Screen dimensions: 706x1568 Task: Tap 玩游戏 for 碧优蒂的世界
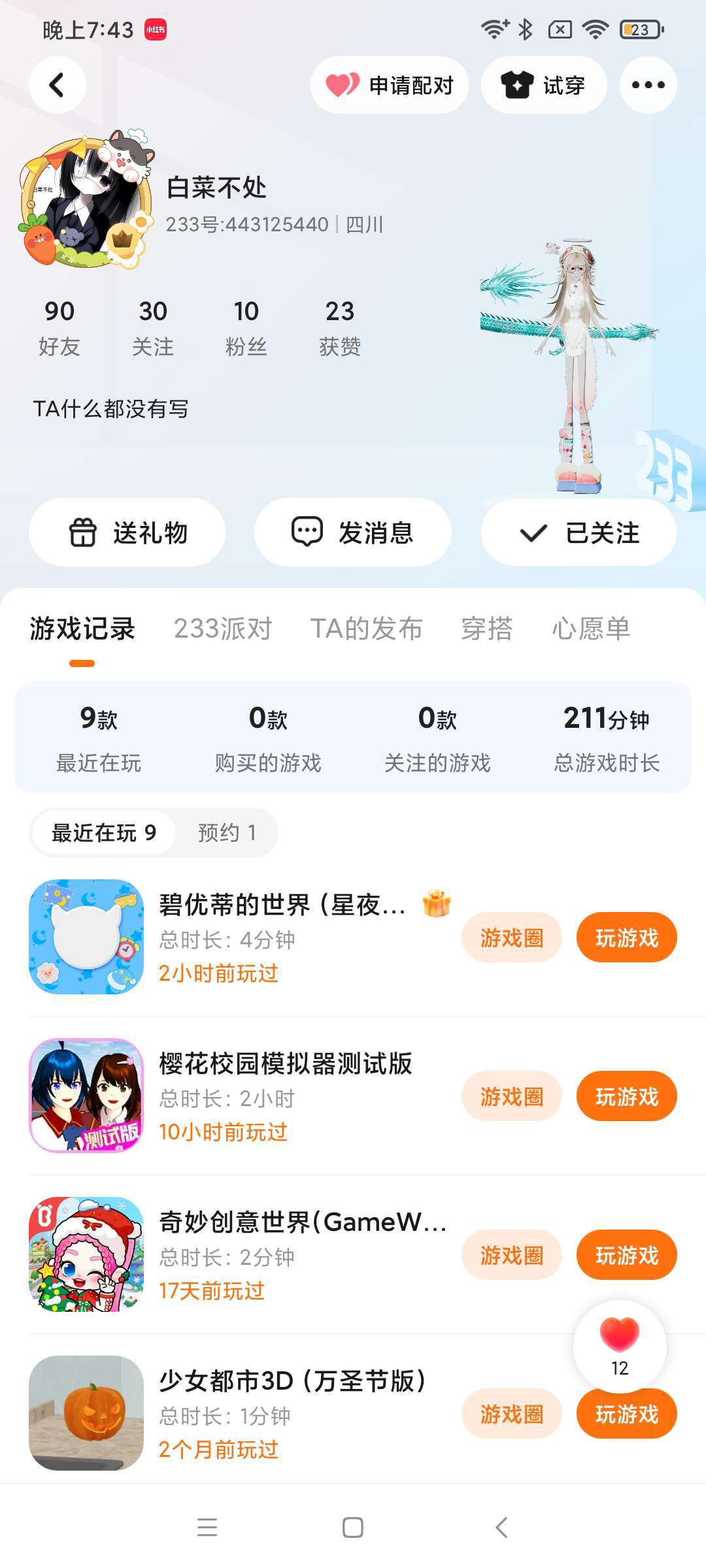[626, 938]
